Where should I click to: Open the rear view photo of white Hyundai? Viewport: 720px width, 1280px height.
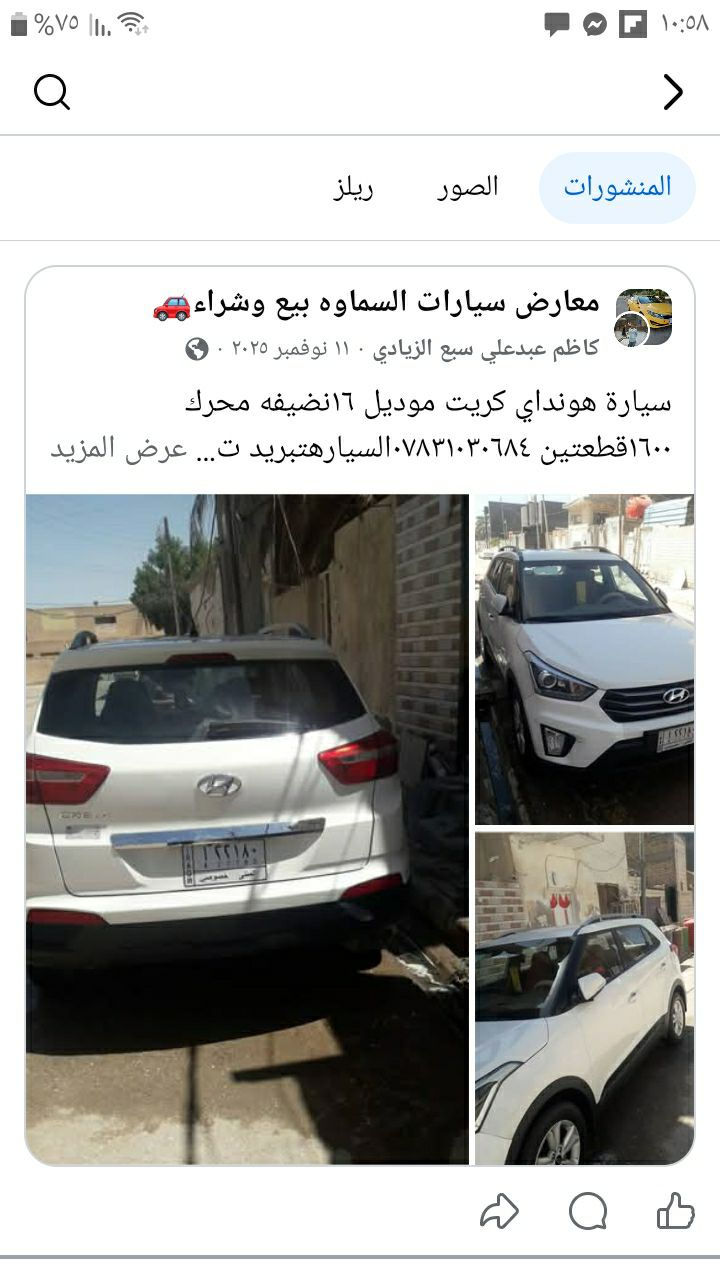point(246,829)
